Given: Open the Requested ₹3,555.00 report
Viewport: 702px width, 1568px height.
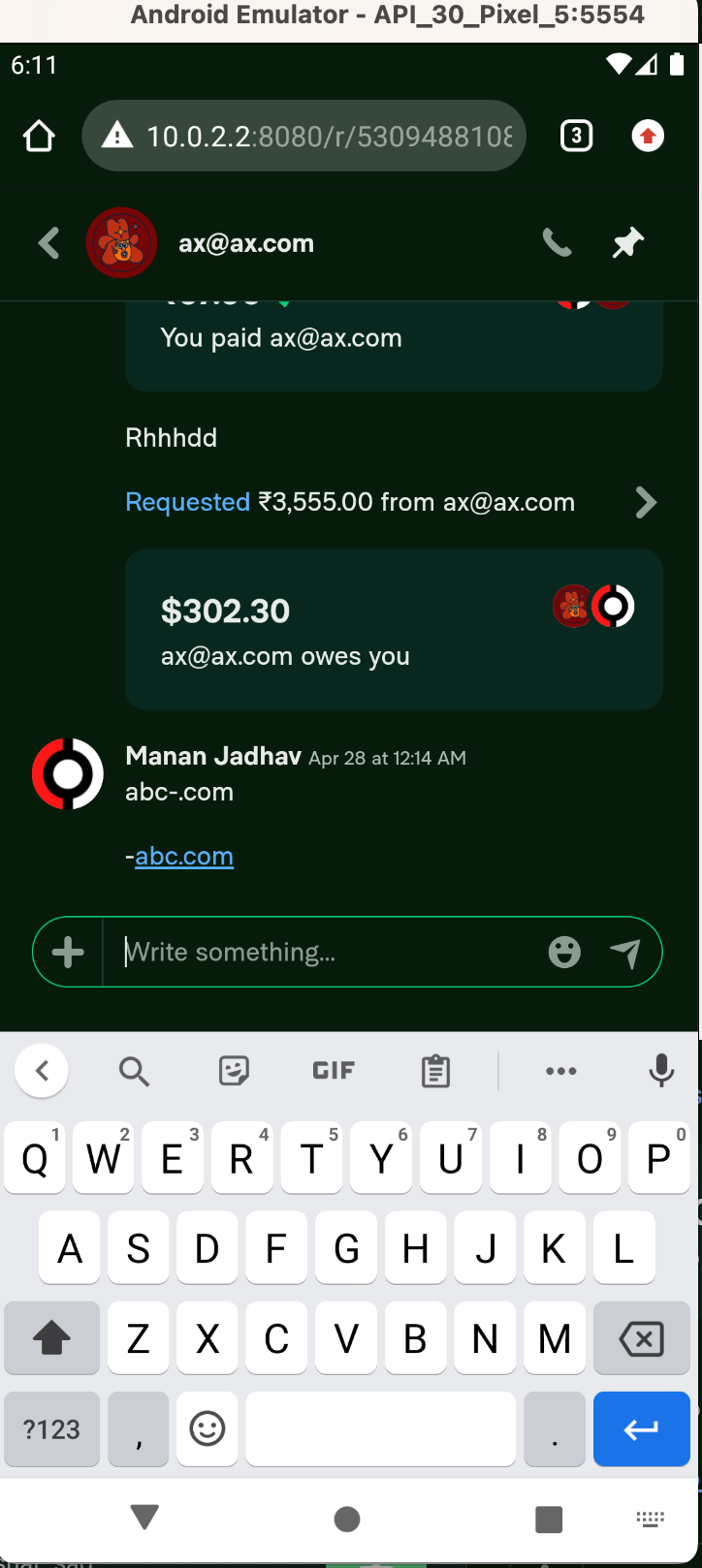Looking at the screenshot, I should click(x=392, y=502).
